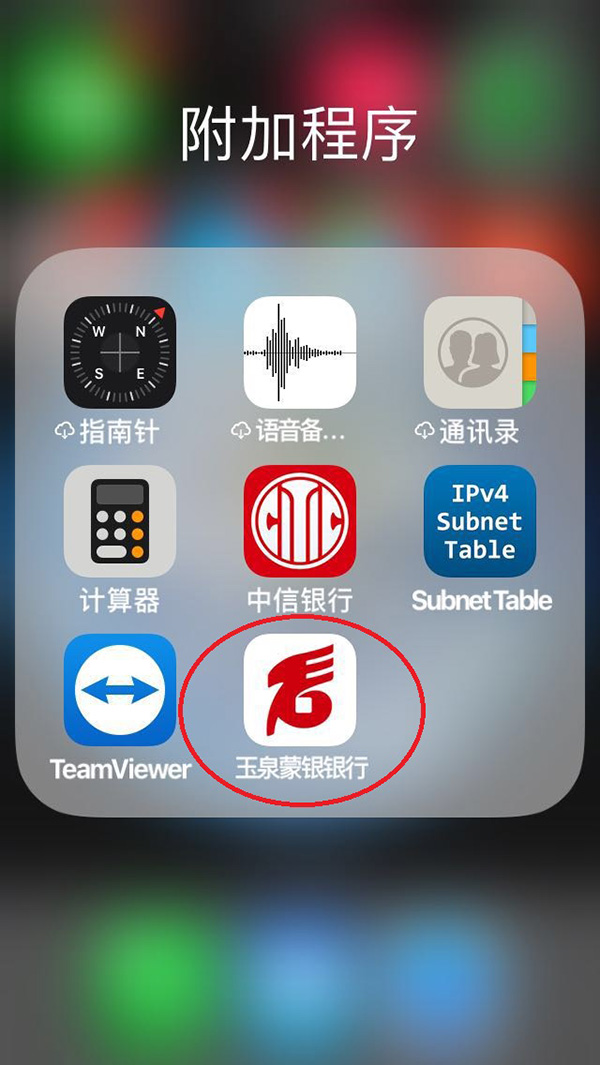Launch TeamViewer

tap(120, 690)
